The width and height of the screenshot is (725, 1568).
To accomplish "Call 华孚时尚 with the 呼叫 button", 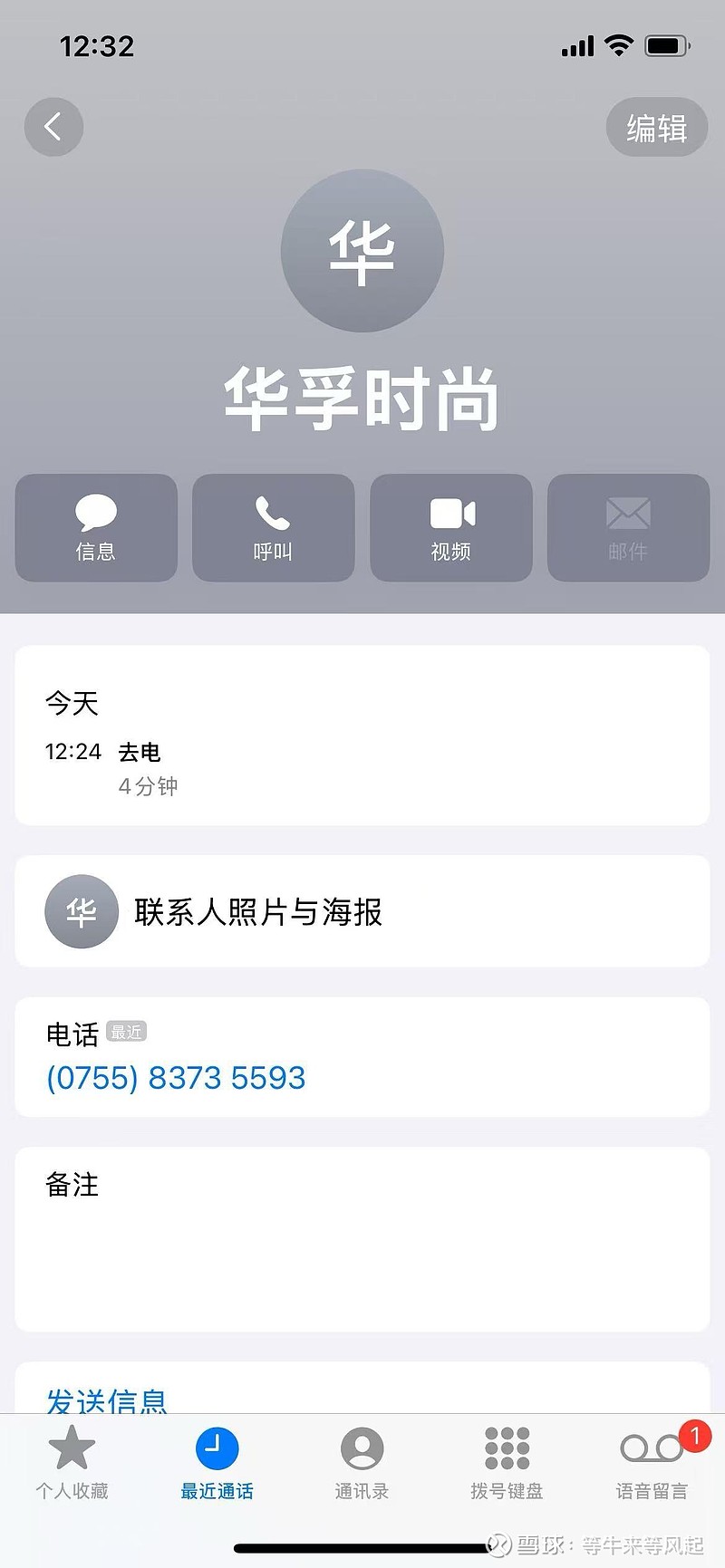I will coord(273,527).
